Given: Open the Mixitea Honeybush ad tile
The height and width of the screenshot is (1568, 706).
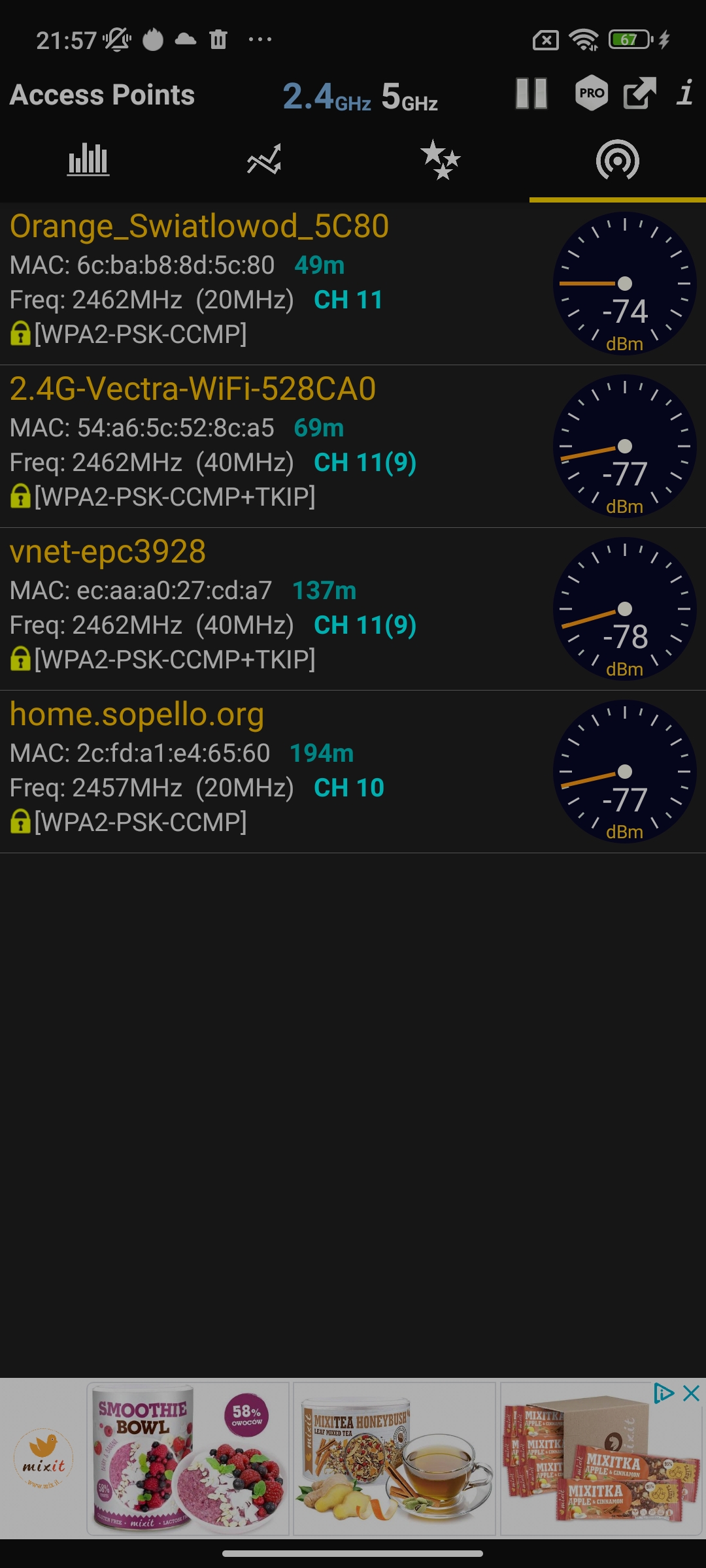Looking at the screenshot, I should 394,1458.
